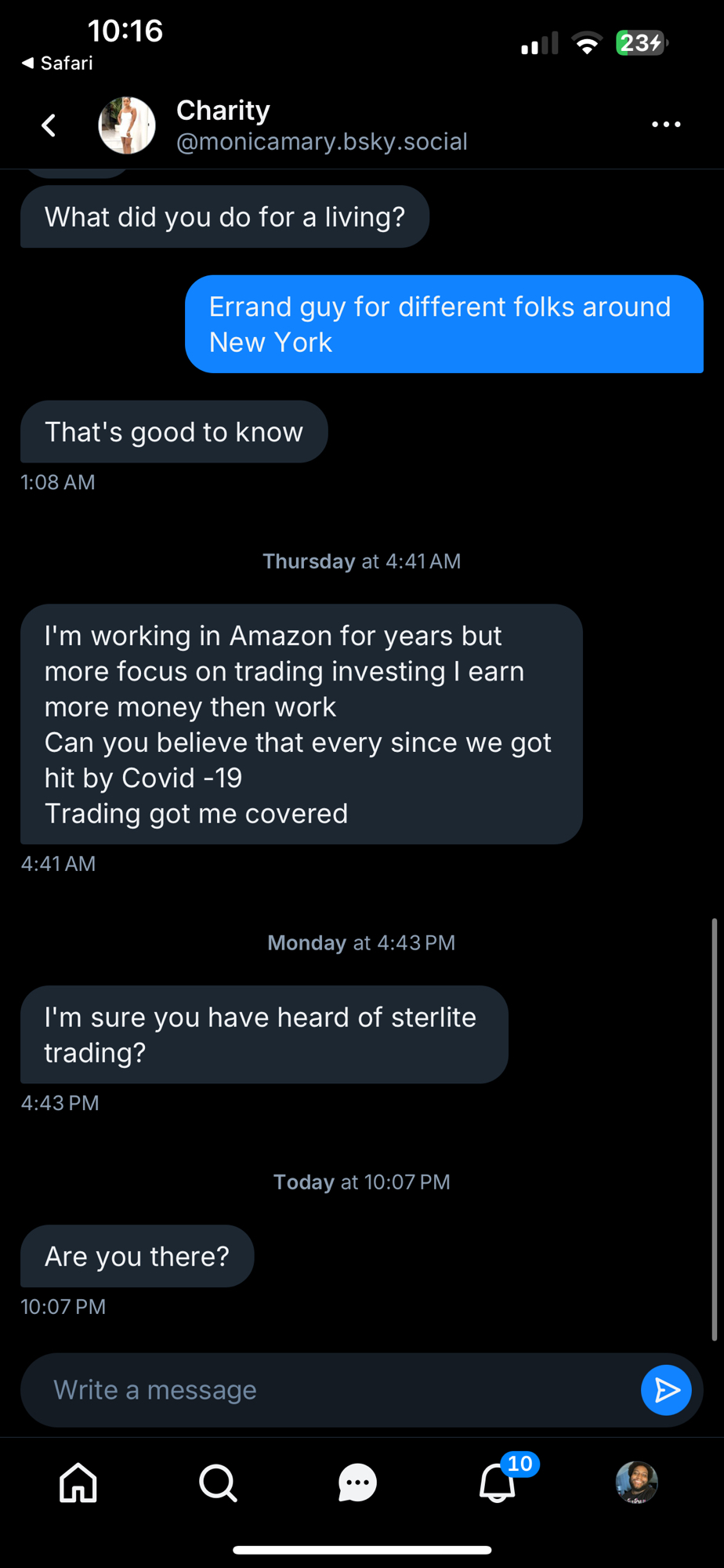Open the Chats tab
Viewport: 724px width, 1568px height.
pos(357,1483)
